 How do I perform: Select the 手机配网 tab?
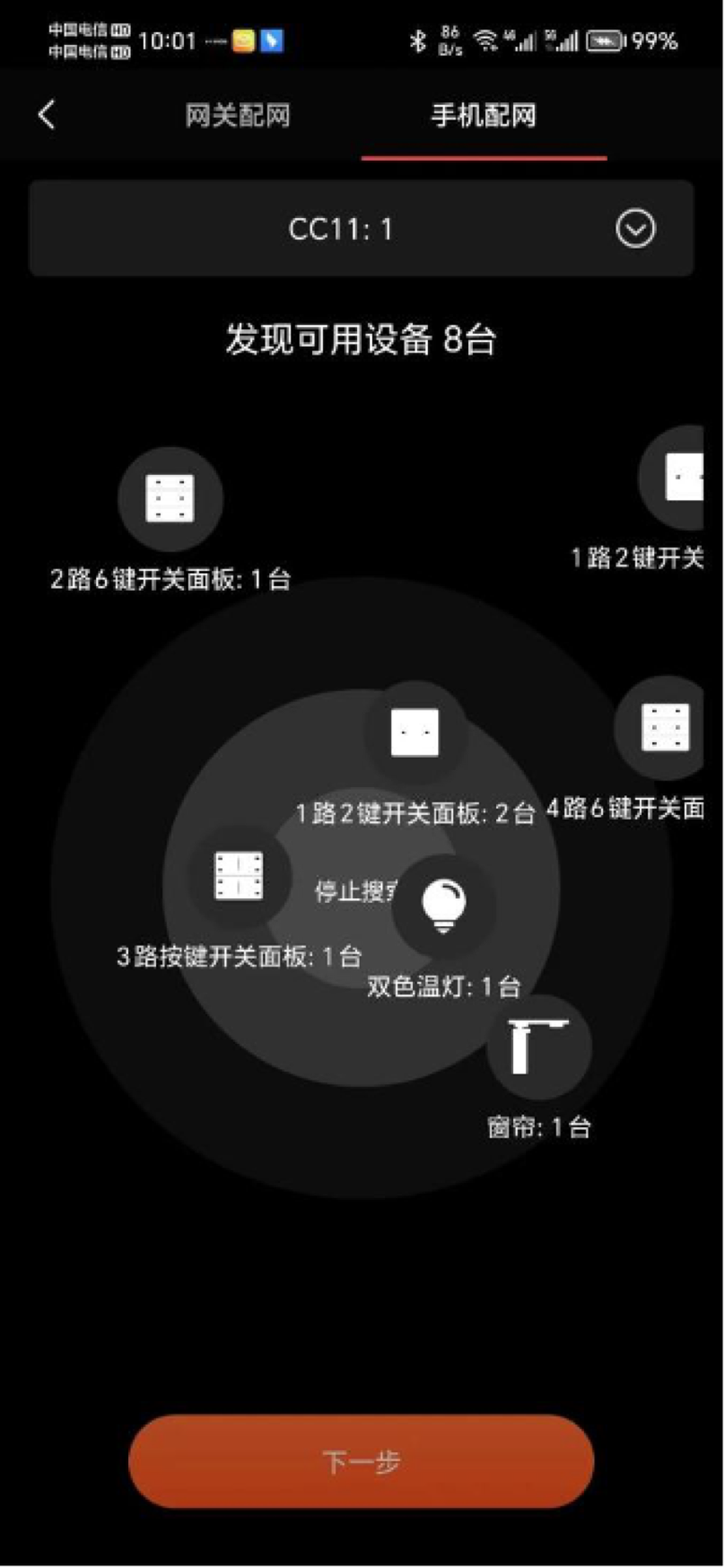click(484, 116)
